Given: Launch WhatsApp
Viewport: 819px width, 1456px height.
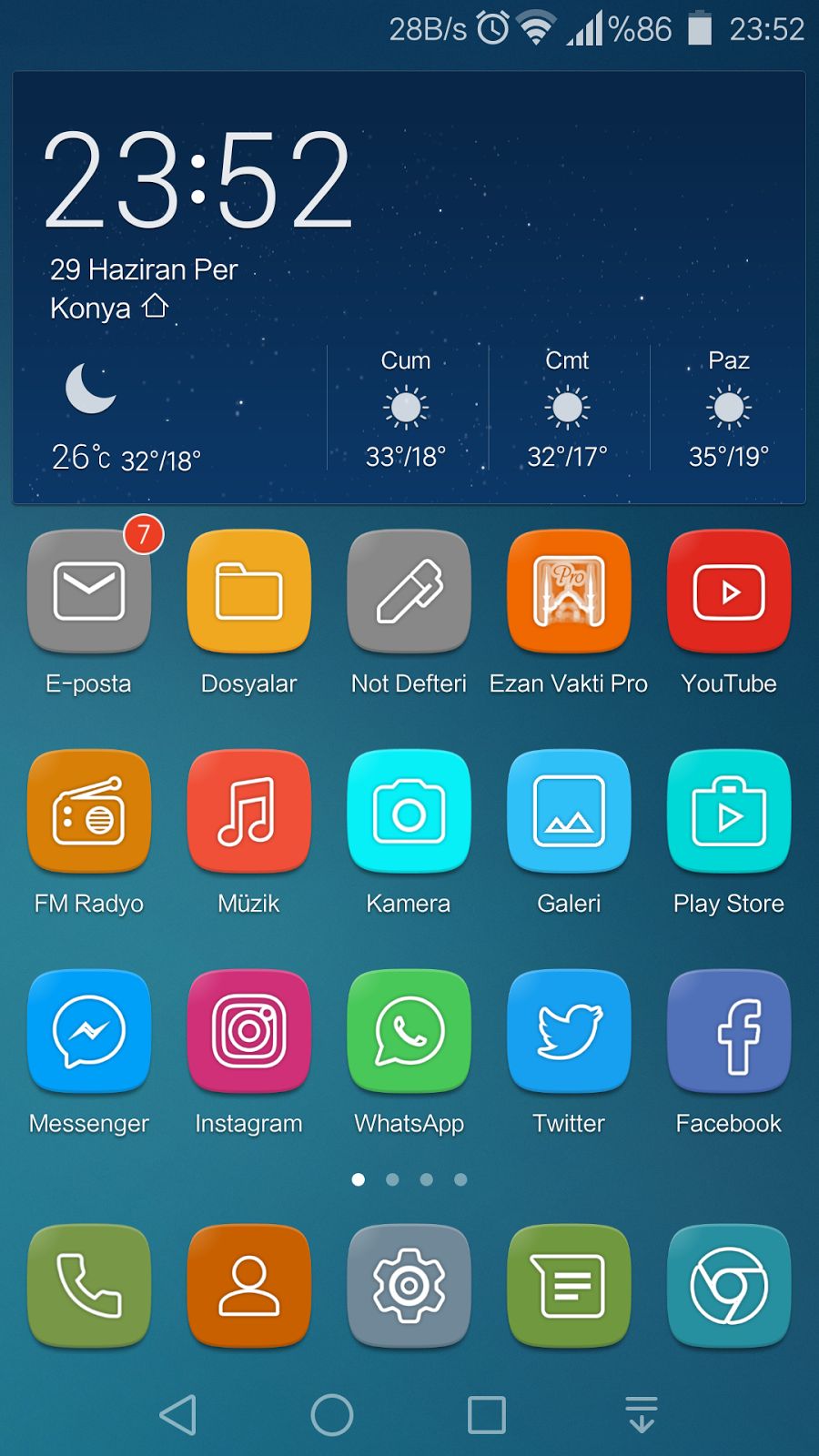Looking at the screenshot, I should [409, 1032].
